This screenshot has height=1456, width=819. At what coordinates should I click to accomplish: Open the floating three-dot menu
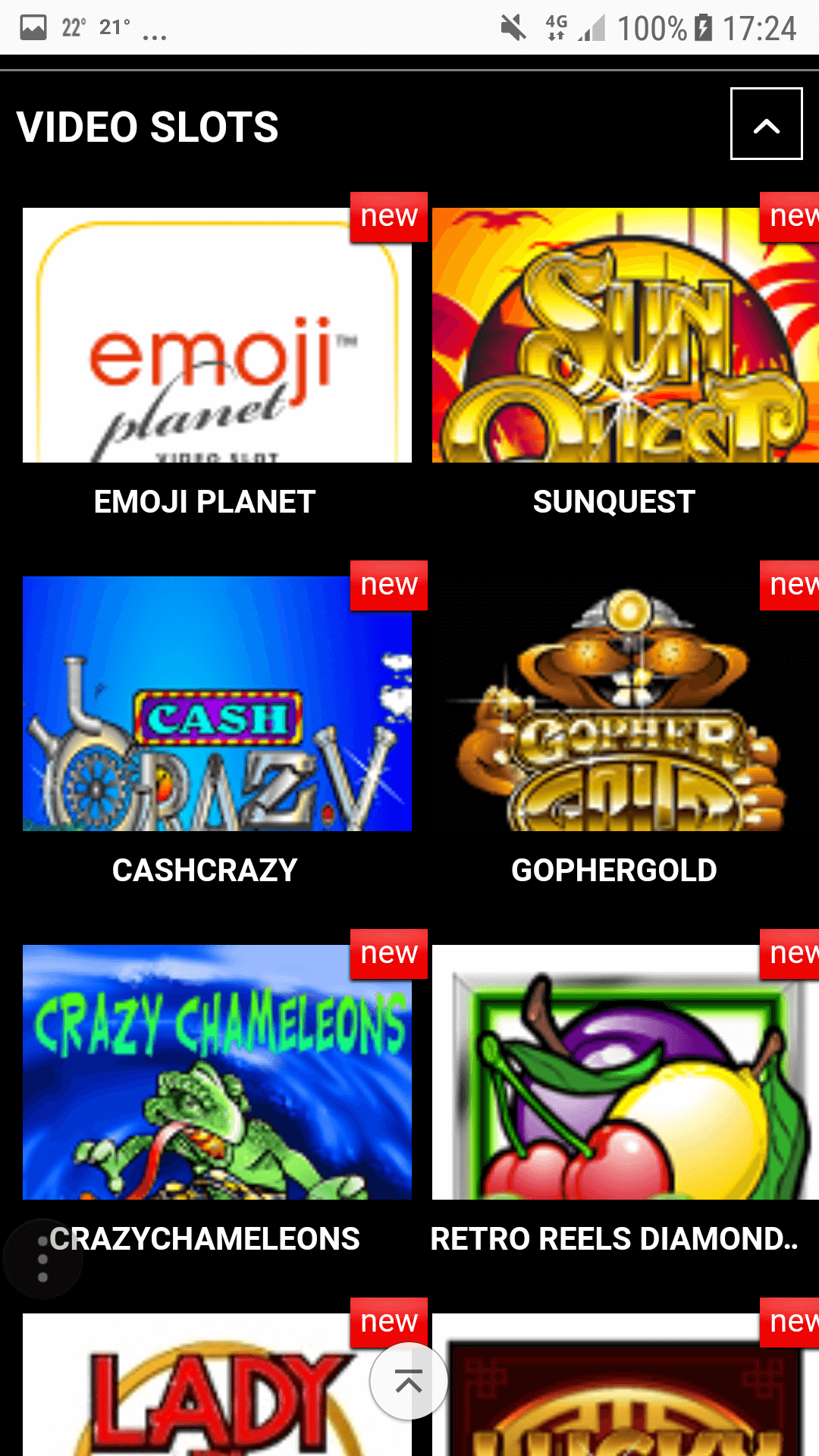(x=42, y=1260)
